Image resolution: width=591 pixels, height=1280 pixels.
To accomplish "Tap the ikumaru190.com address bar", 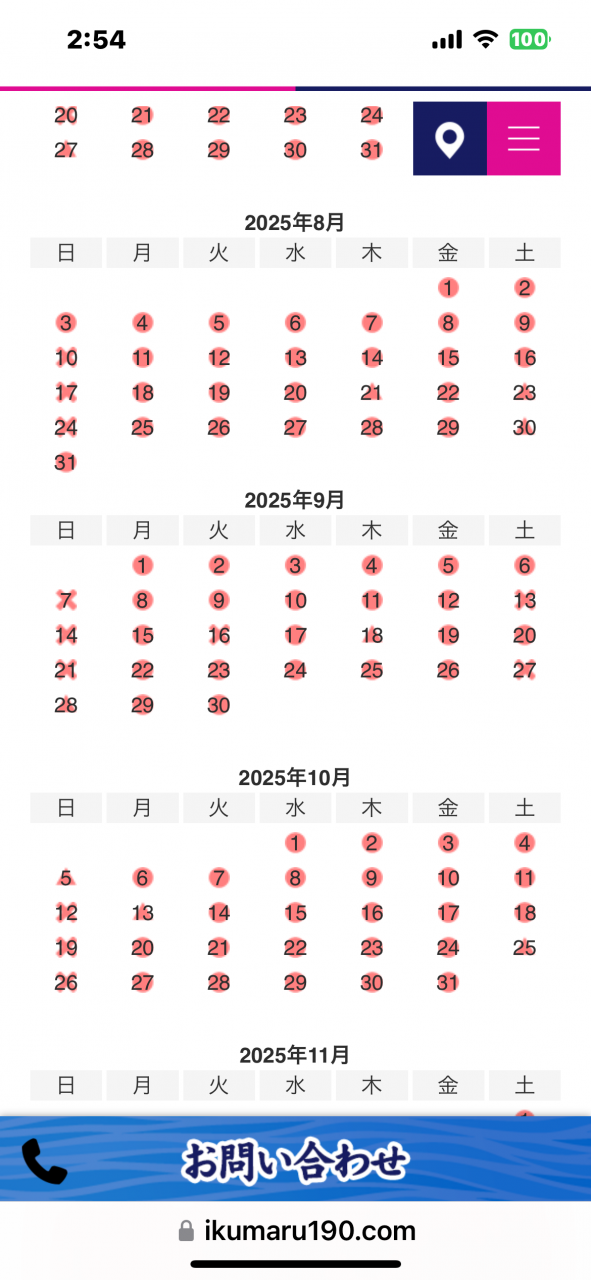I will (x=297, y=1231).
